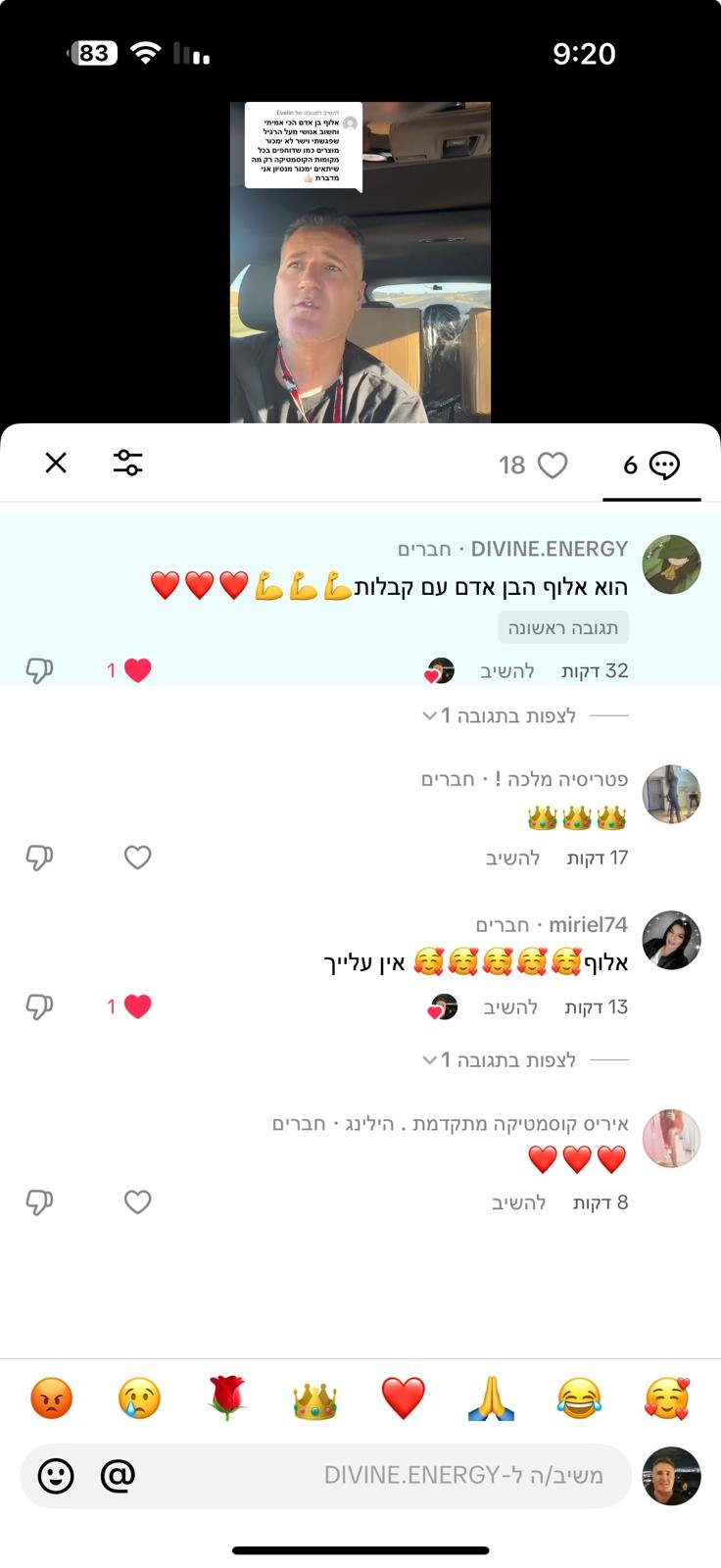This screenshot has height=1568, width=721.
Task: Reply to איריס קוסמטיקה's comment
Action: click(x=518, y=1202)
